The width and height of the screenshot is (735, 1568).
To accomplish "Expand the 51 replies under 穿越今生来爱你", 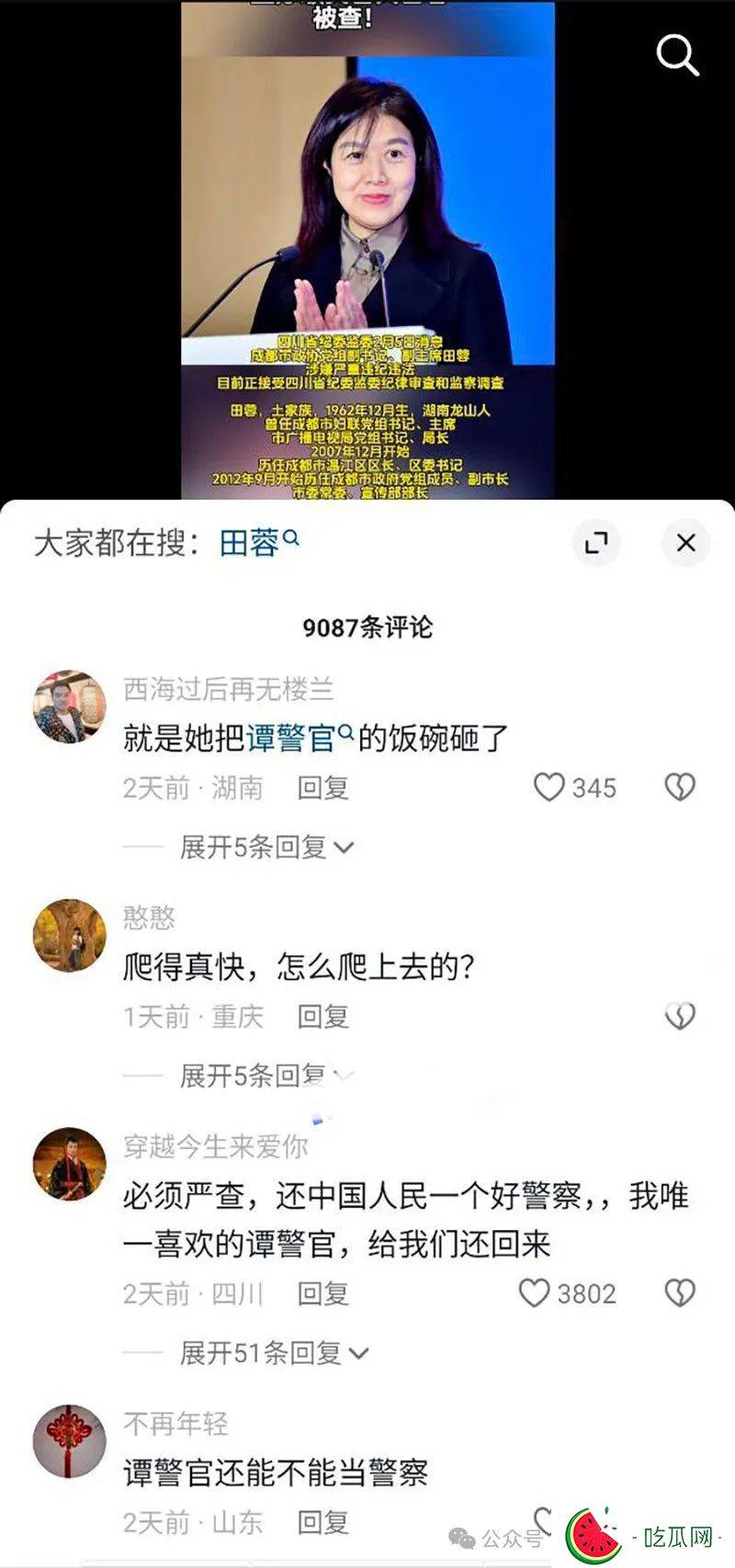I will click(274, 1352).
